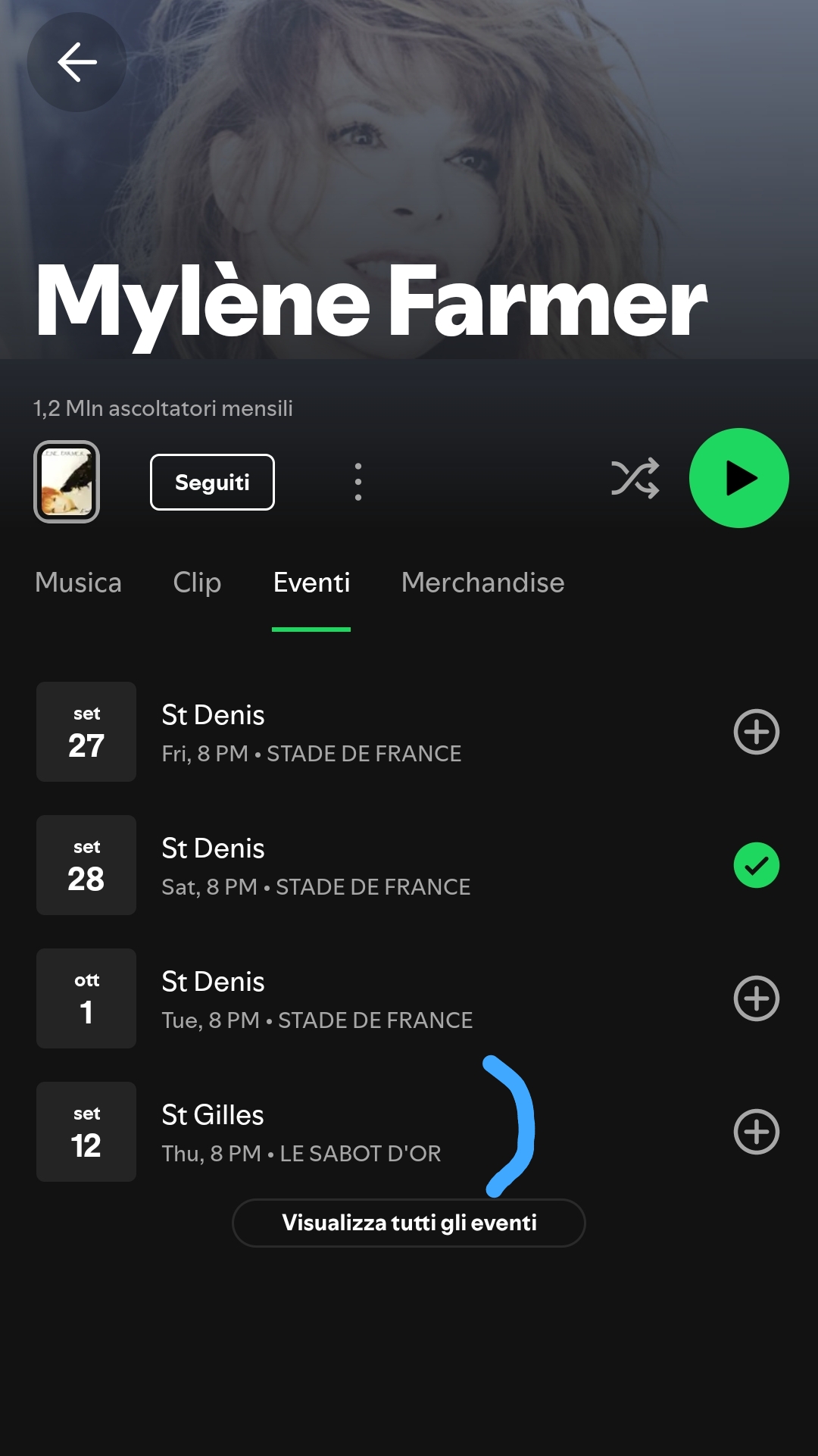
Task: Unsave the set 28 St Denis event
Action: pyautogui.click(x=756, y=865)
